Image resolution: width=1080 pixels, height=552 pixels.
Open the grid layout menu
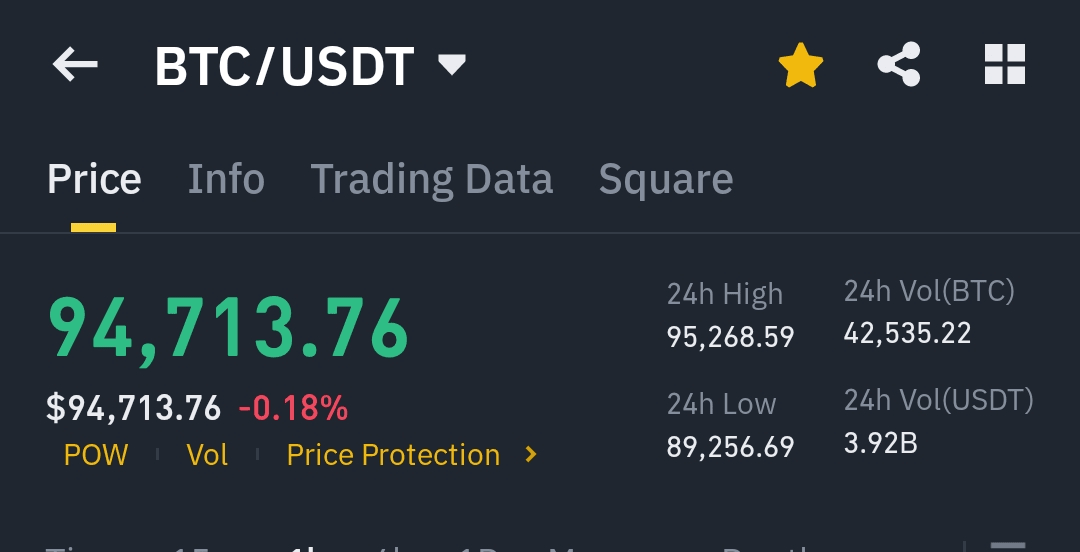[1004, 65]
